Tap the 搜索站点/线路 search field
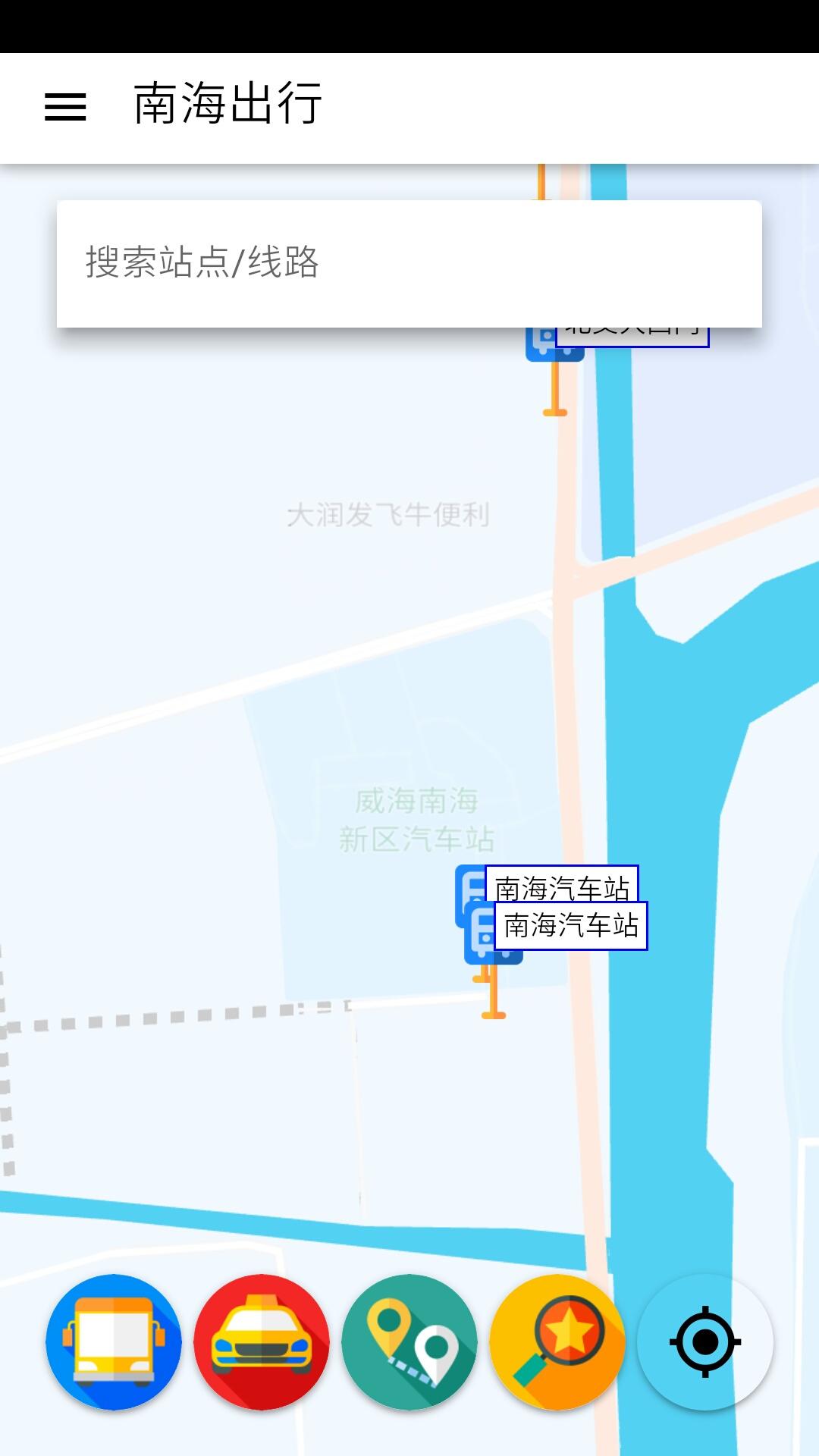 pos(409,262)
